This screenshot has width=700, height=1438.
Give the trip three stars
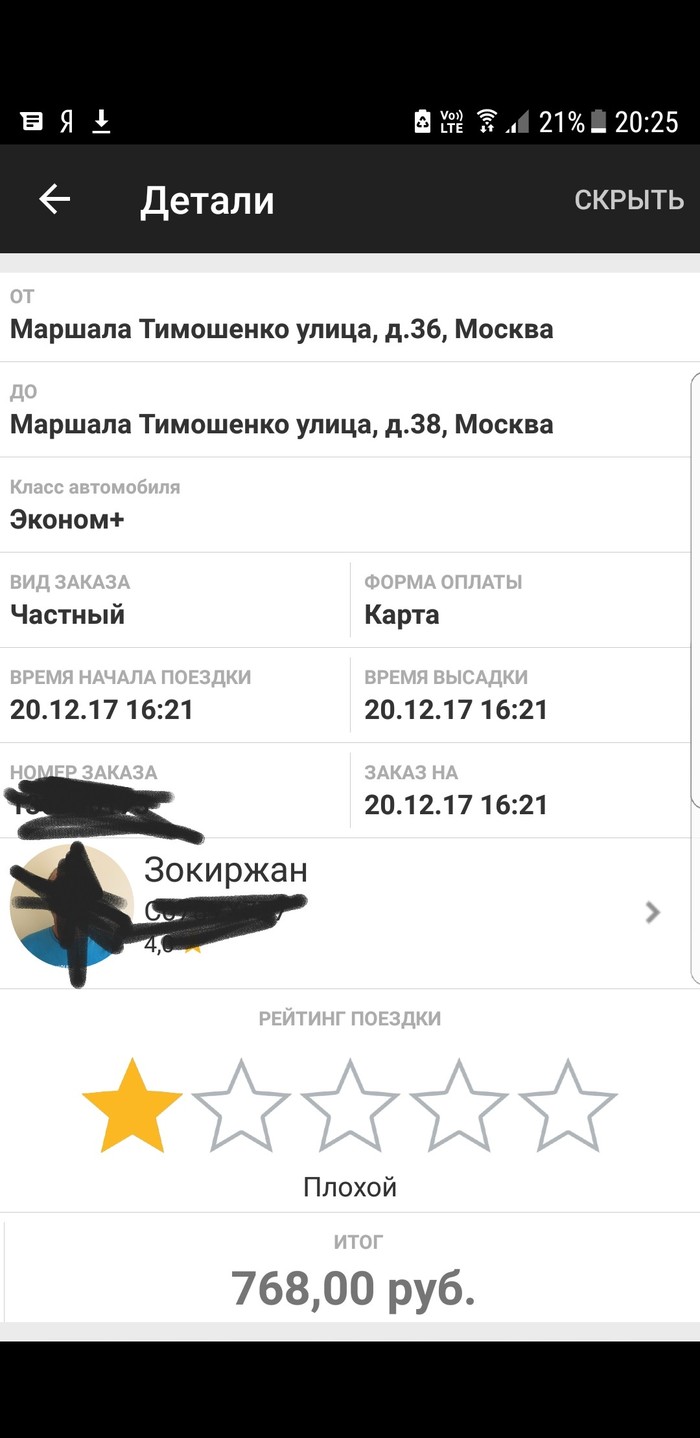pos(349,1106)
